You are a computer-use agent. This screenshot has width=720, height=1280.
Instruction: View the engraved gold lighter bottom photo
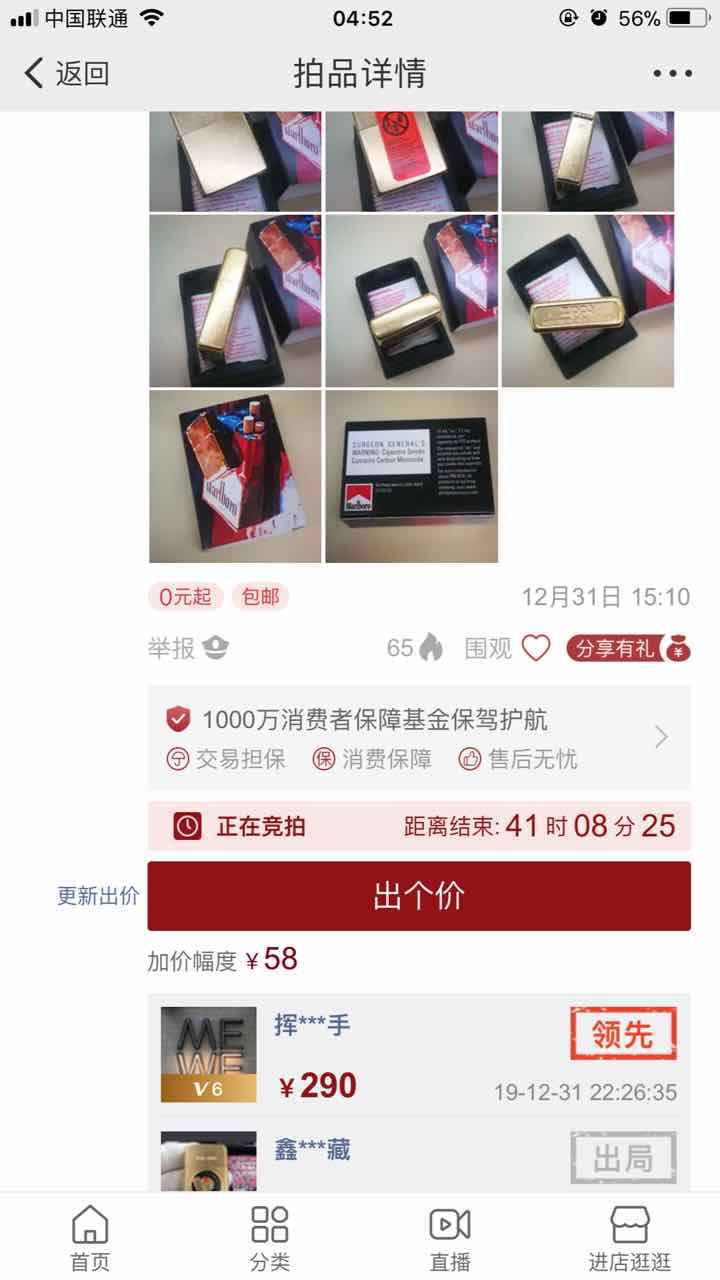587,300
